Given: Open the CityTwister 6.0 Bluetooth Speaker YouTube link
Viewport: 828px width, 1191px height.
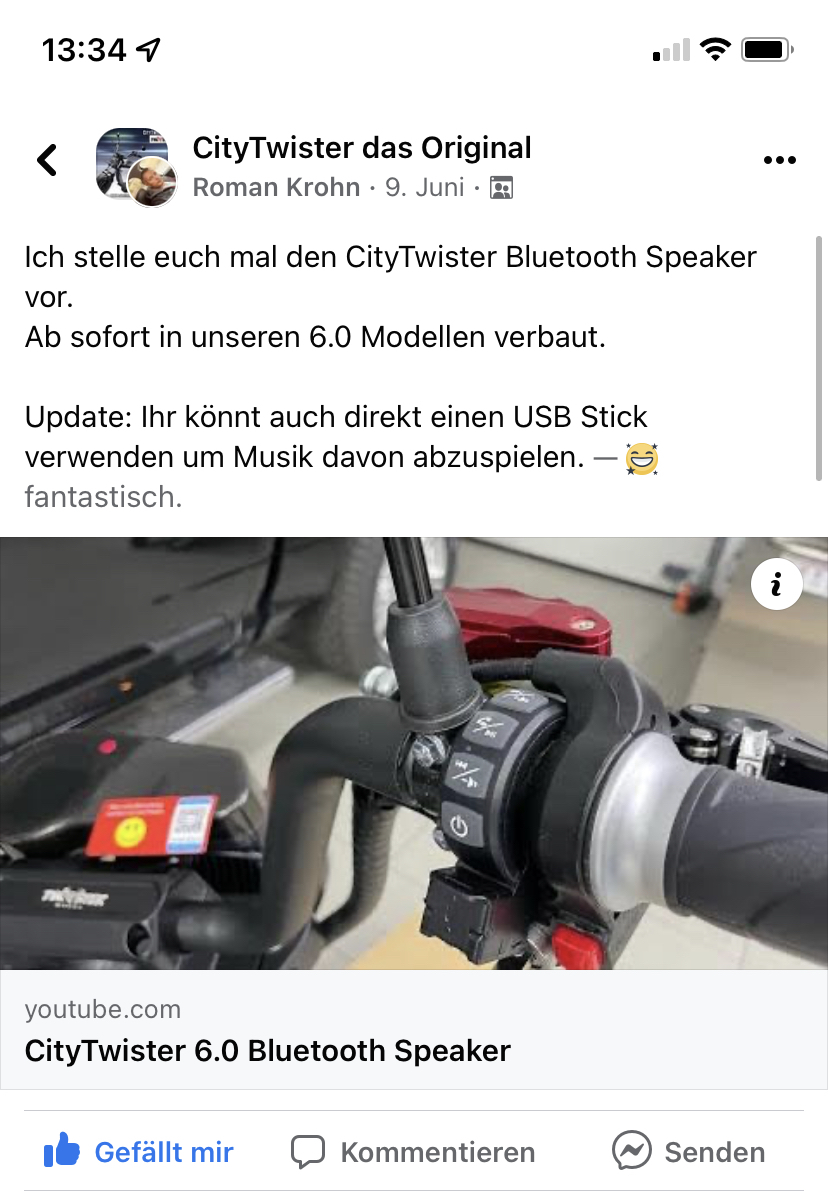Looking at the screenshot, I should click(267, 1050).
